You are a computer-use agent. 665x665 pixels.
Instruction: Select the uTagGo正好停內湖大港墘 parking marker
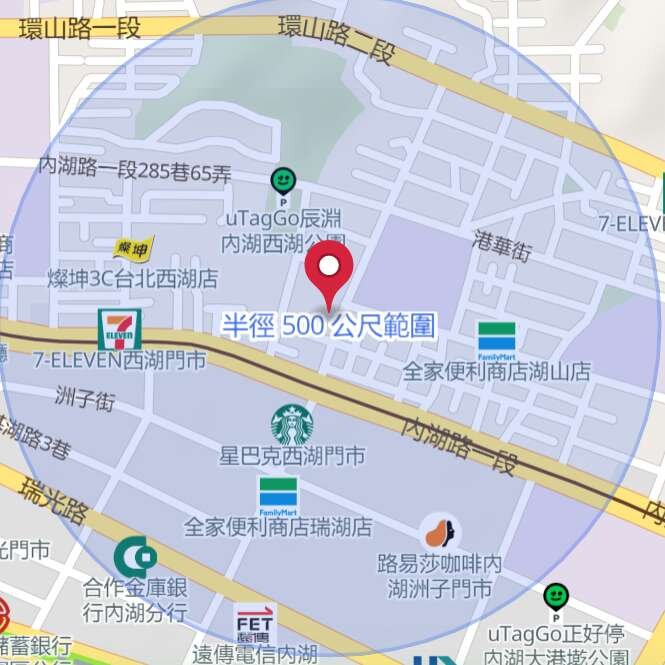[x=556, y=599]
